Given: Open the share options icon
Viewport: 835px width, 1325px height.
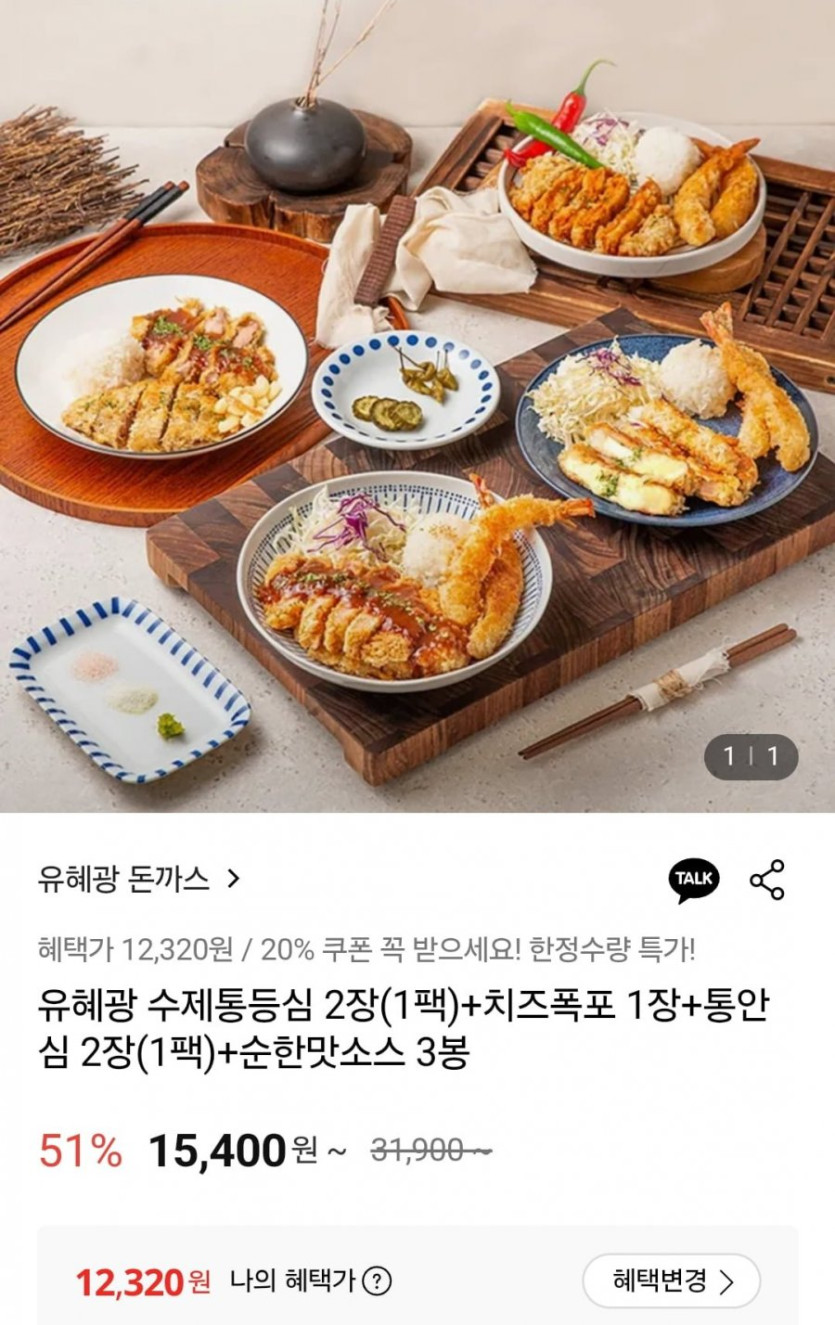Looking at the screenshot, I should (x=767, y=880).
